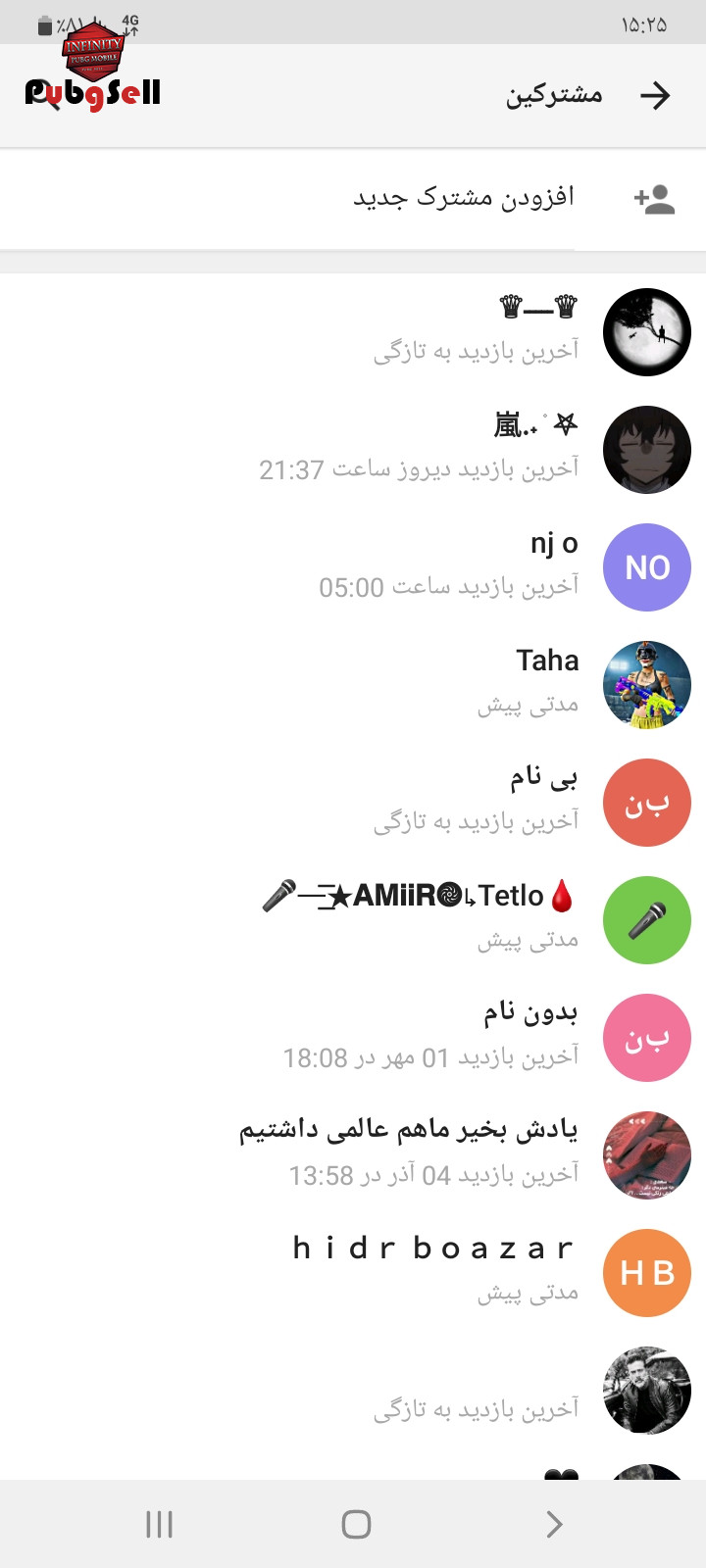706x1568 pixels.
Task: Open Taha's profile
Action: click(x=353, y=685)
